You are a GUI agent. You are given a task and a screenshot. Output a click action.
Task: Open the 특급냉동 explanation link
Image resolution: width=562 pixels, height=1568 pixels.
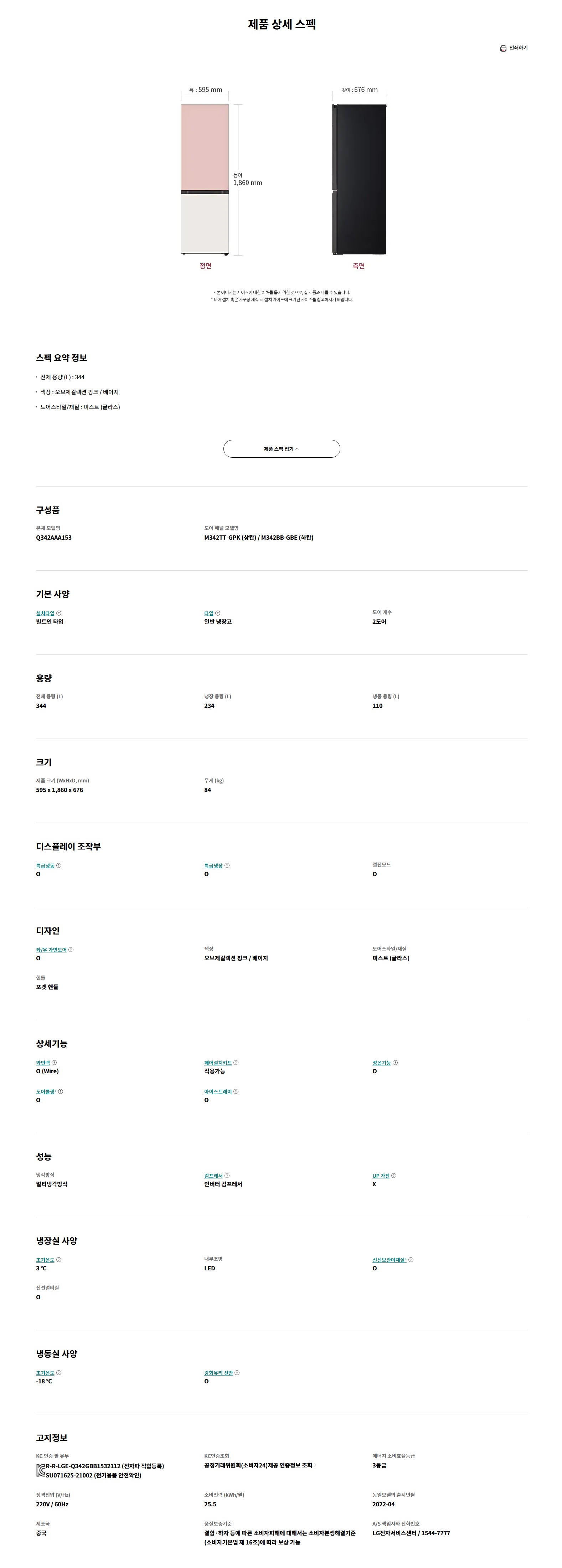click(46, 865)
